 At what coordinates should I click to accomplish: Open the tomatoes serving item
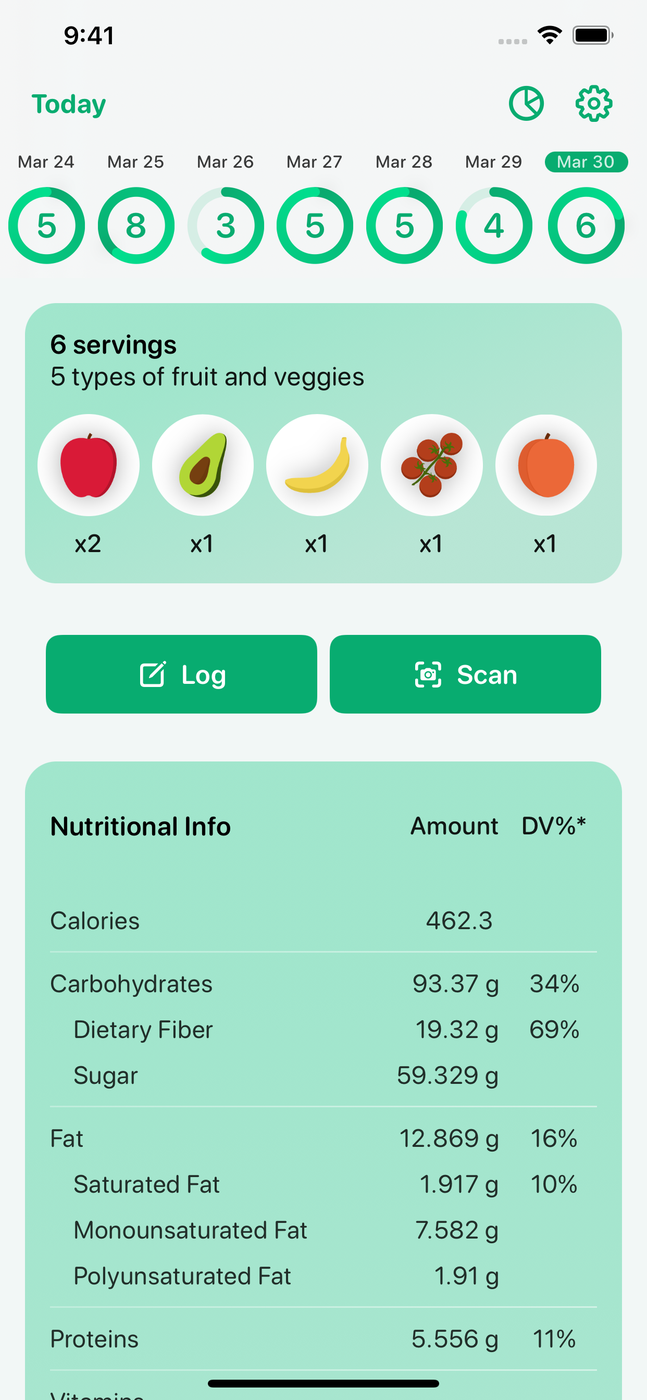tap(431, 465)
